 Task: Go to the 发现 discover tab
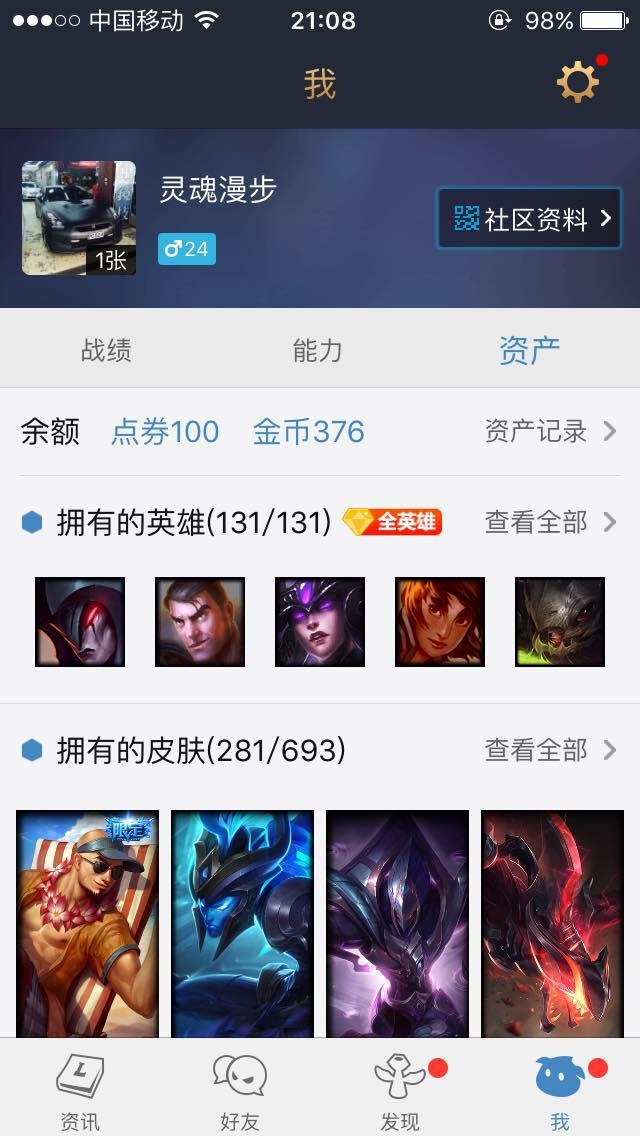(400, 1090)
